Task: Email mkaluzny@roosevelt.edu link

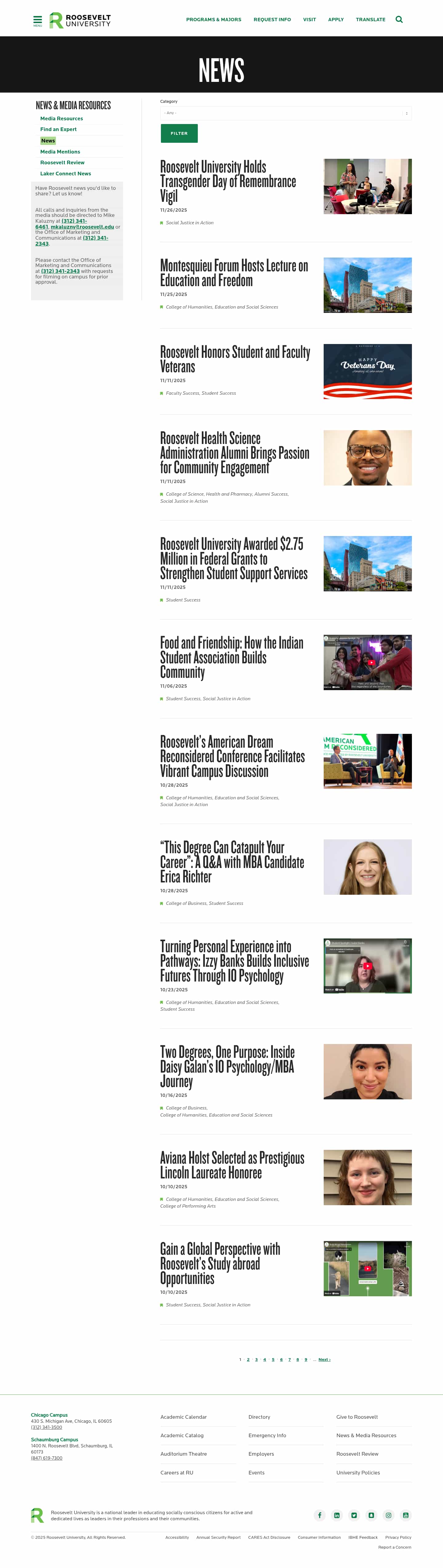Action: click(x=82, y=227)
